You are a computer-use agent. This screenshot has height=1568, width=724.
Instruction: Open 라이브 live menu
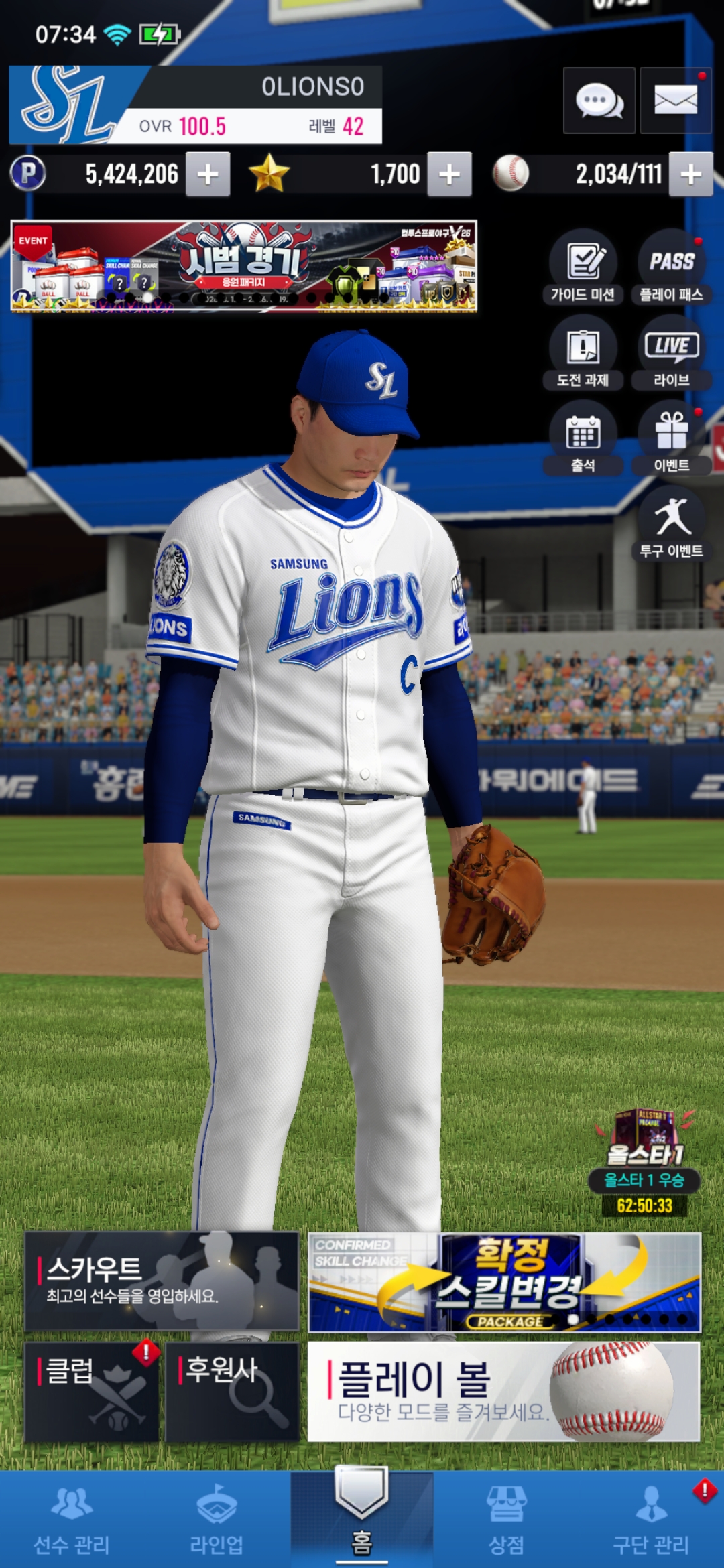[671, 352]
